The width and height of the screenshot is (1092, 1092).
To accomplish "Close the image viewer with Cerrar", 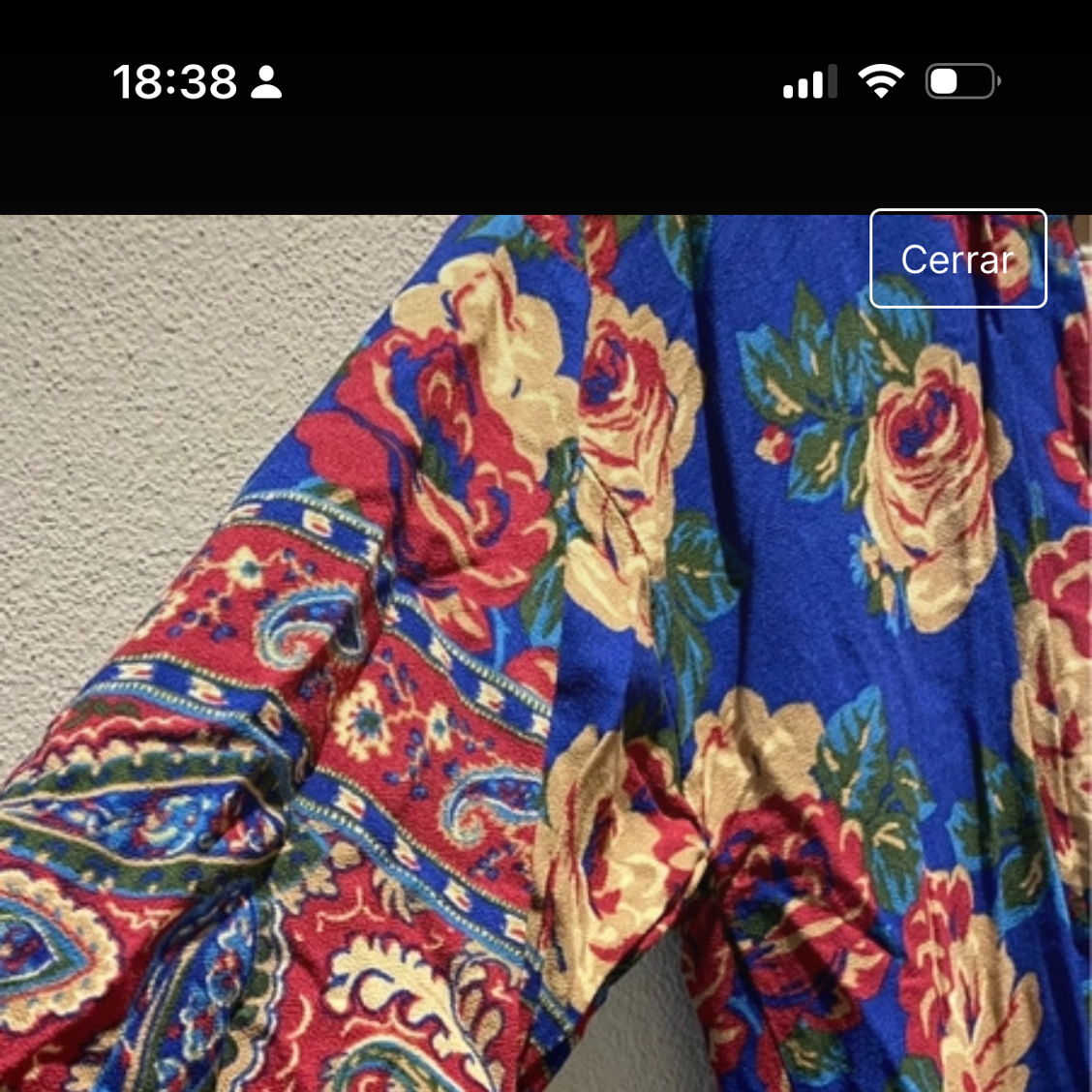I will tap(957, 258).
